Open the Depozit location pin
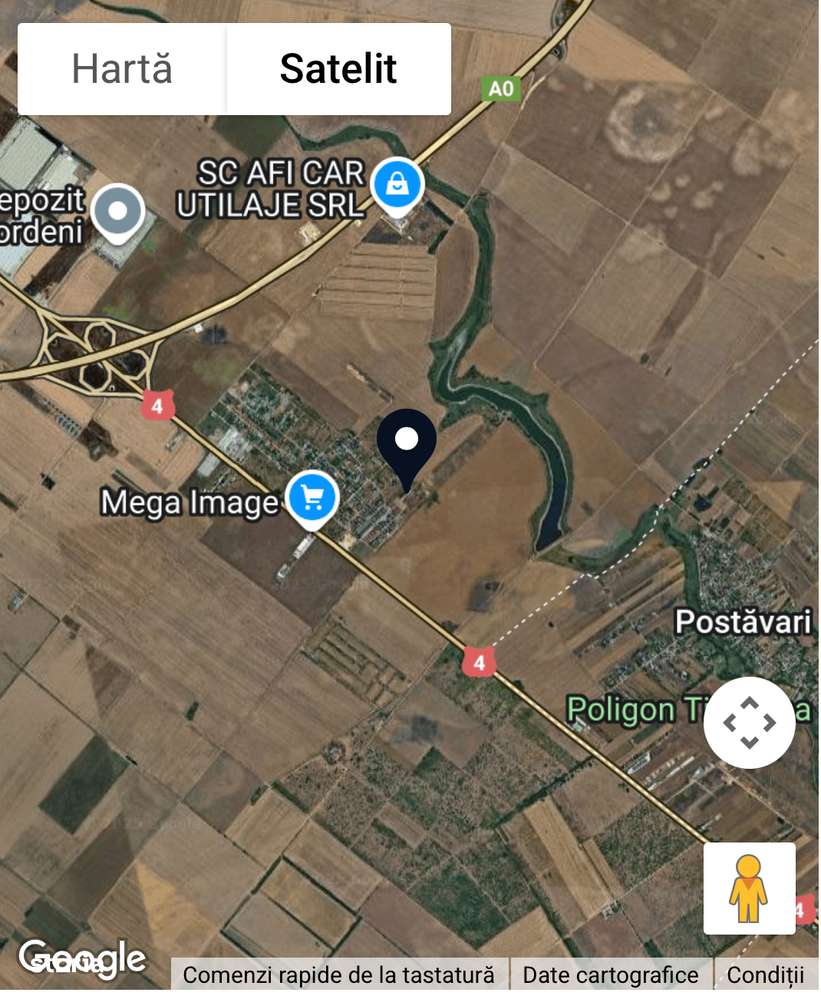Image resolution: width=821 pixels, height=999 pixels. point(118,212)
